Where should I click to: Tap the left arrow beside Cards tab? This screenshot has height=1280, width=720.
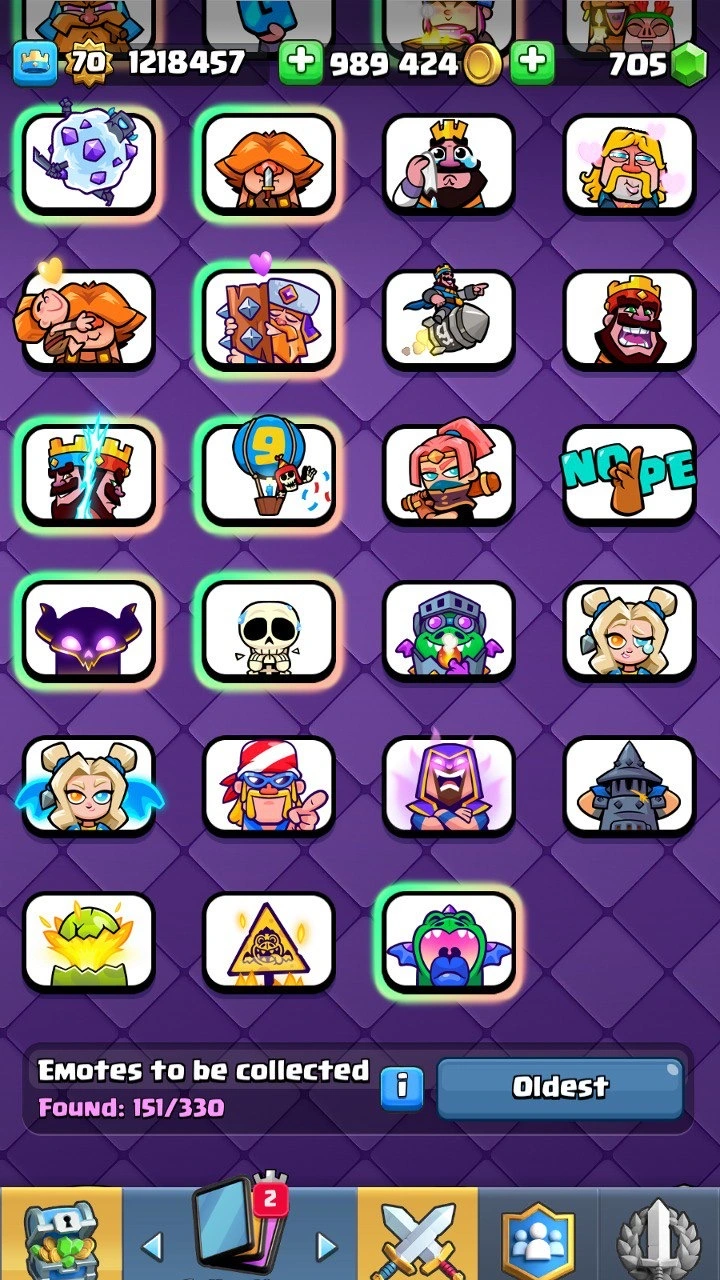point(152,1246)
